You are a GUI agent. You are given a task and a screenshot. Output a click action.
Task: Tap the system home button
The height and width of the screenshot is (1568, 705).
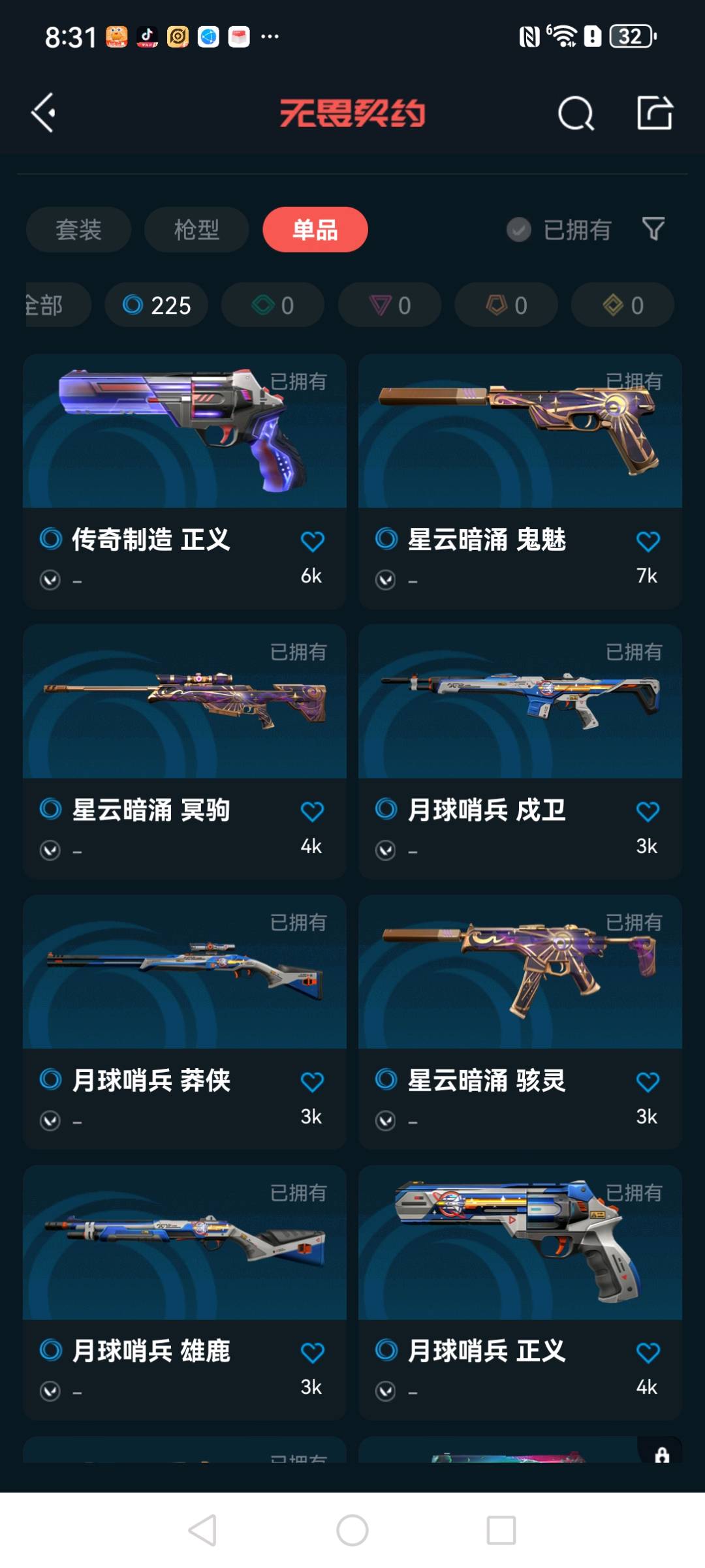[352, 1530]
